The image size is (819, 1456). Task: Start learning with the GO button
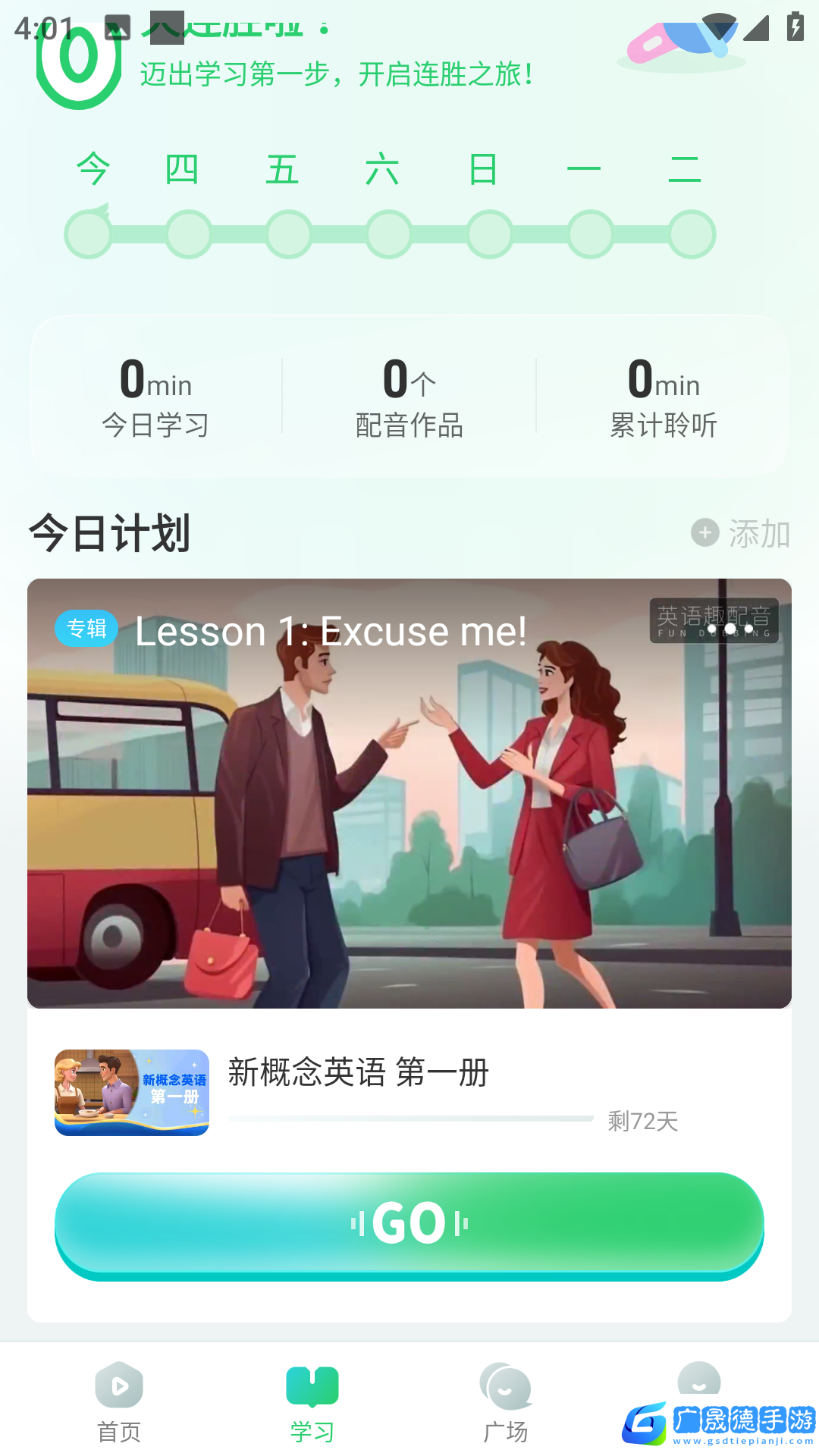(409, 1223)
